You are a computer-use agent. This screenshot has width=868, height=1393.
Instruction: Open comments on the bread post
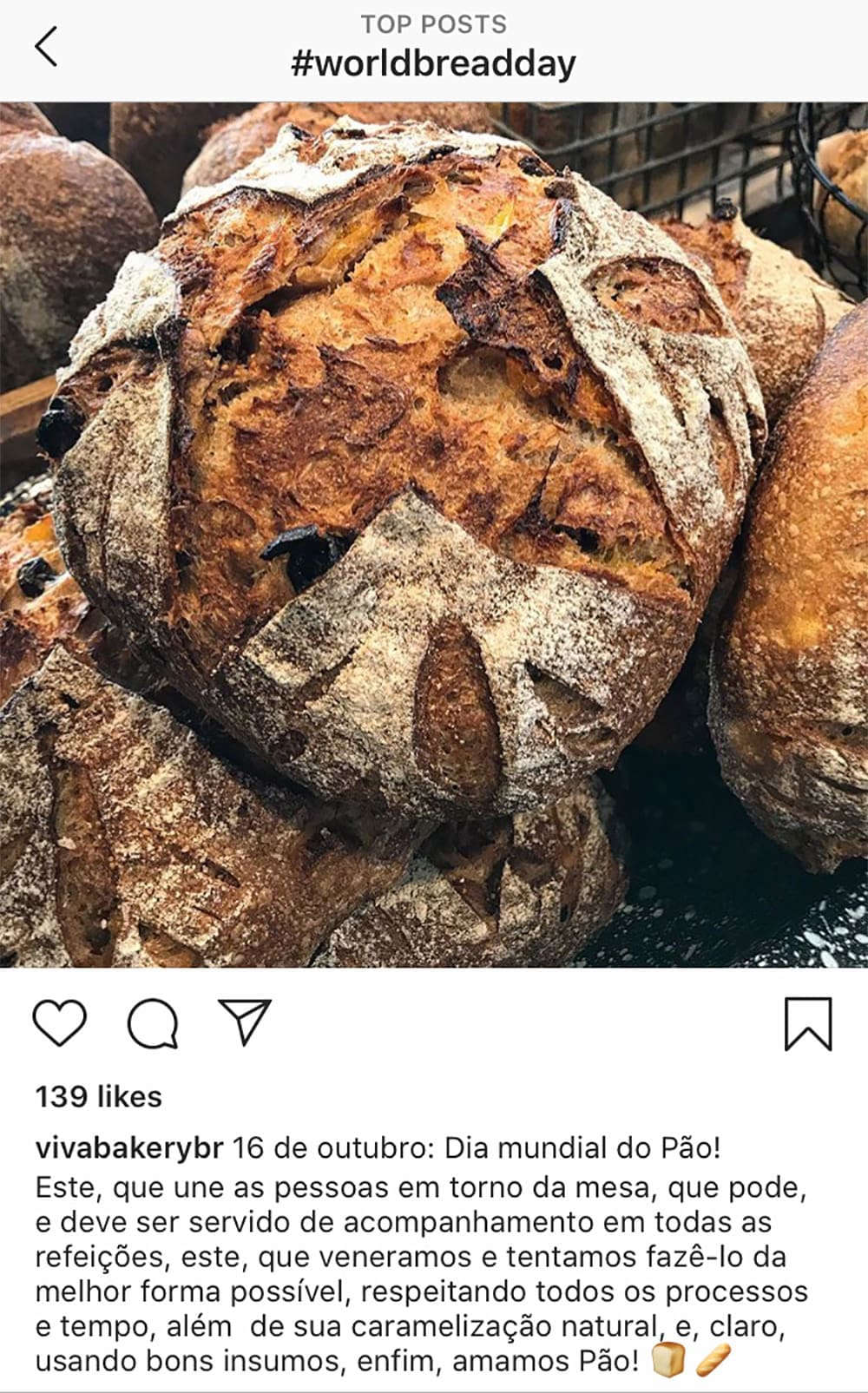pyautogui.click(x=153, y=1022)
